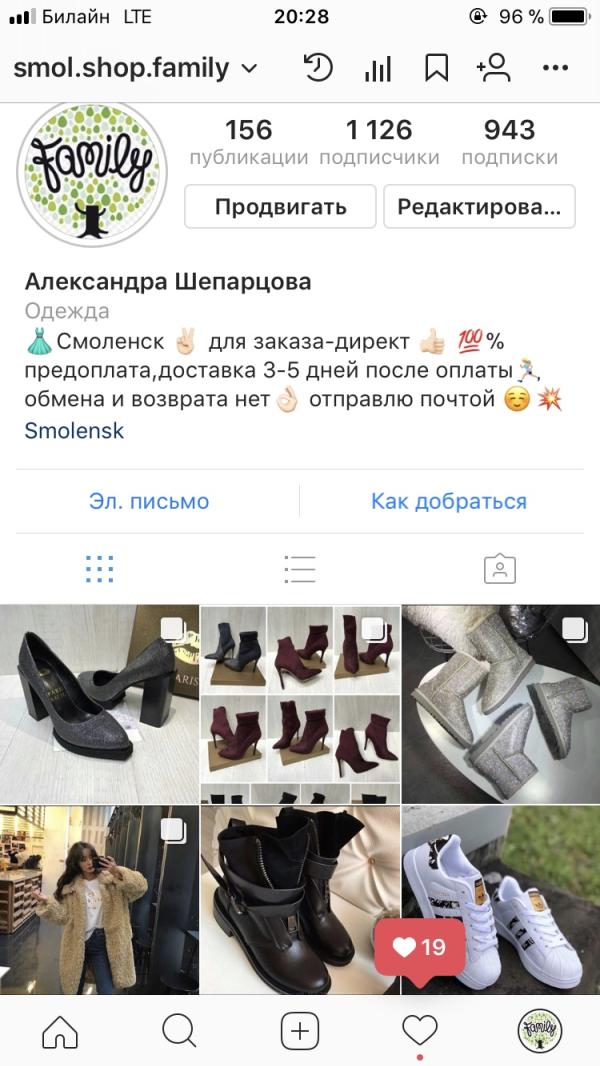Switch to the grid view tab
Viewport: 600px width, 1066px height.
click(99, 569)
